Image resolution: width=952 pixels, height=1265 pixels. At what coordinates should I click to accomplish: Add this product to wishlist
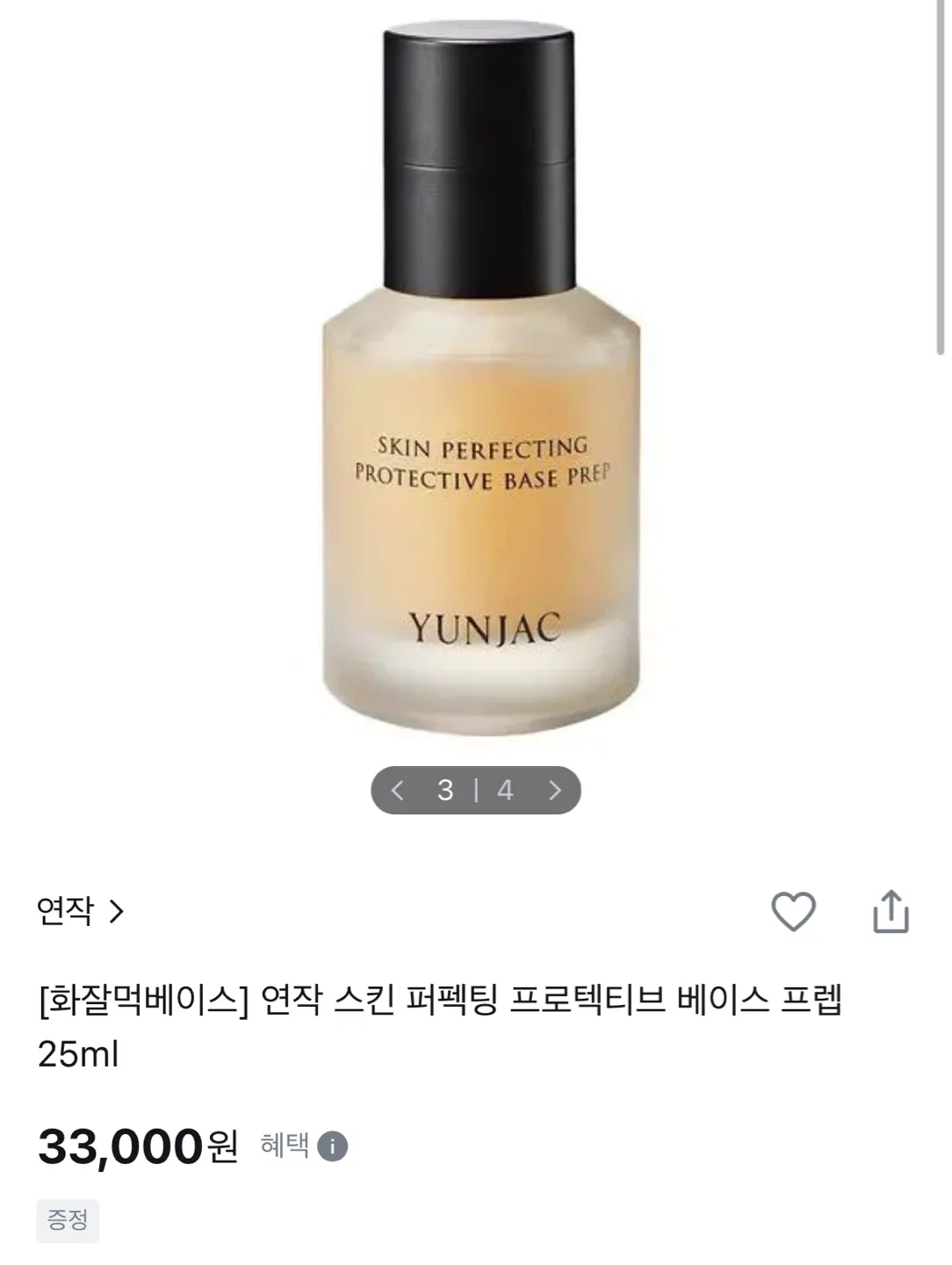(793, 912)
